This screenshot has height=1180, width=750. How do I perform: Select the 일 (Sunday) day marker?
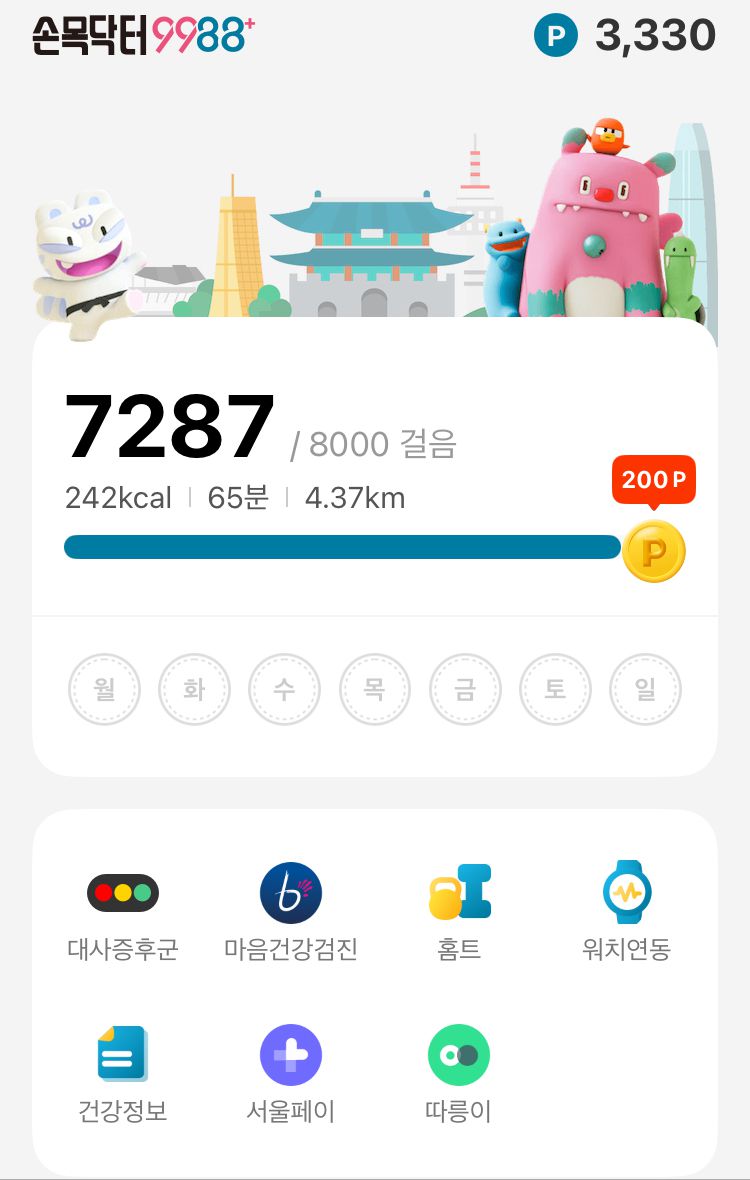[x=645, y=689]
